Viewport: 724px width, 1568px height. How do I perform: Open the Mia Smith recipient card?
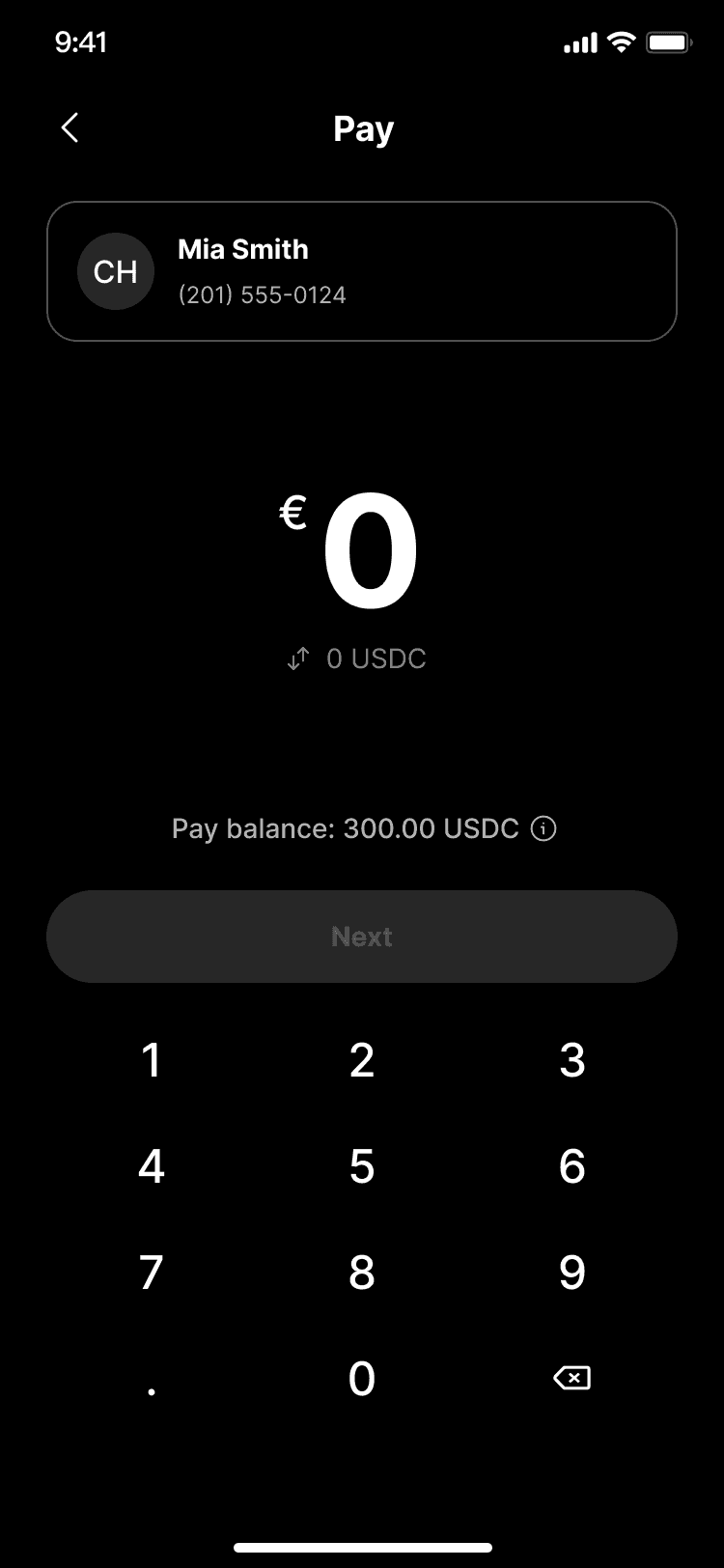pos(362,271)
